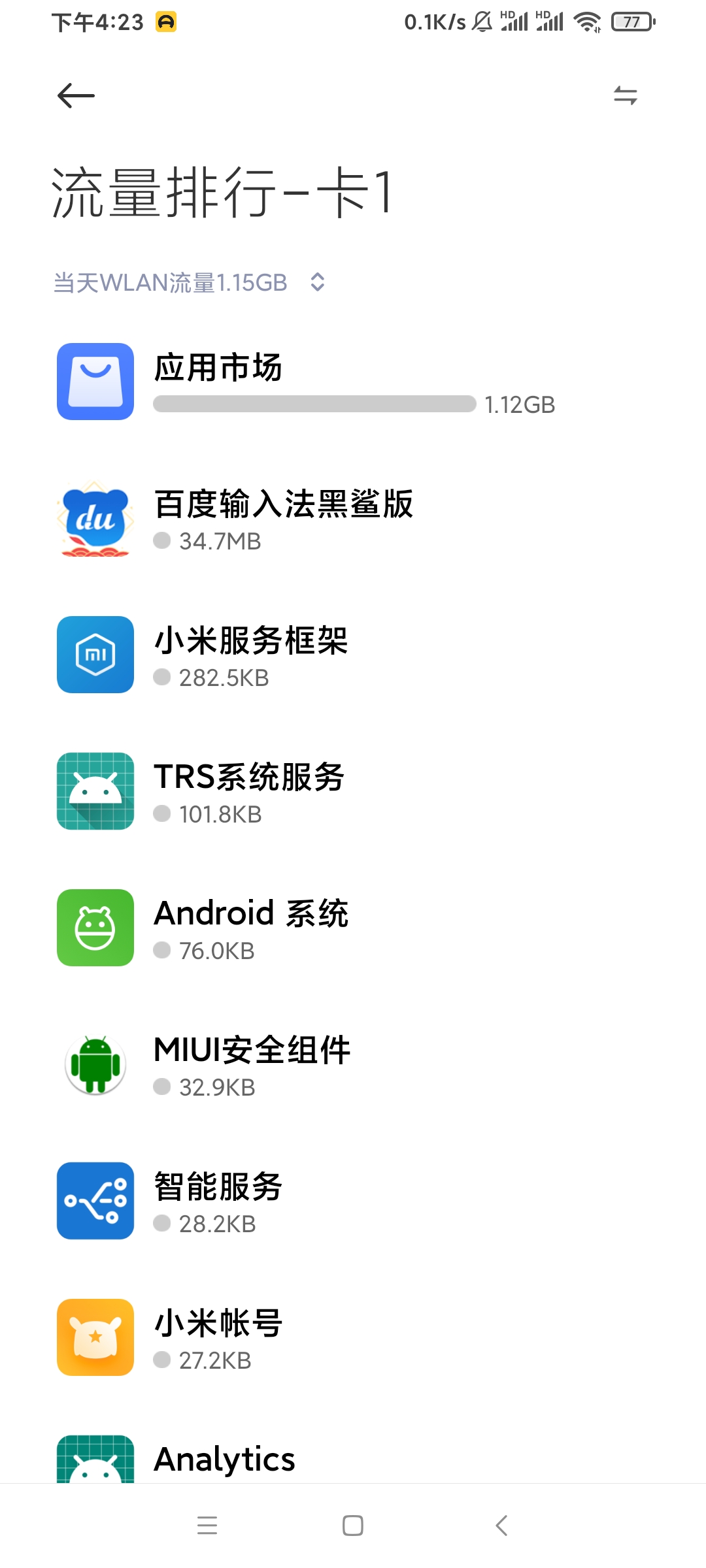Open MIUI安全组件 usage row
This screenshot has height=1568, width=706.
(x=353, y=1064)
